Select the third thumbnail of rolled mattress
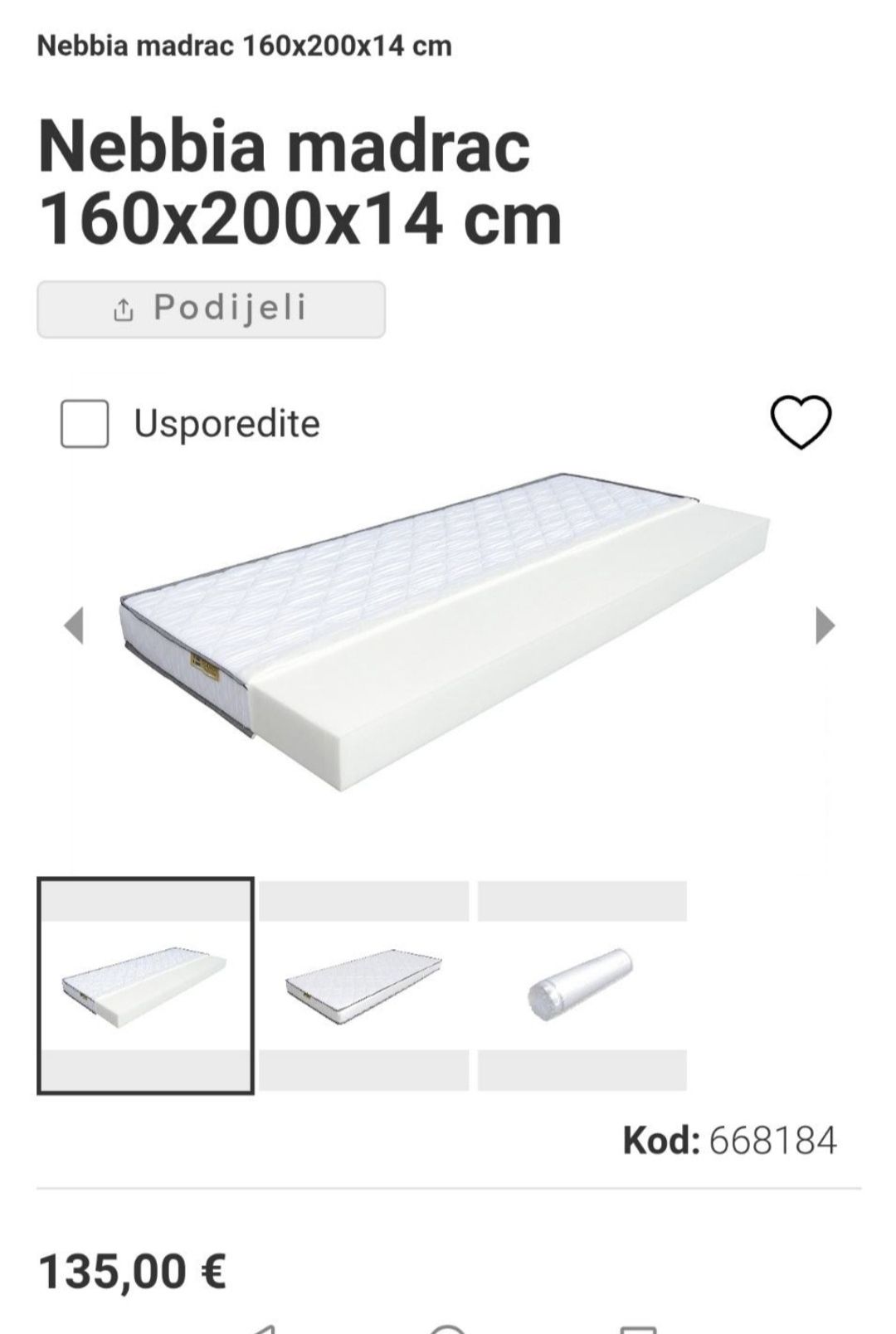Screen dimensions: 896x1334 pos(582,986)
